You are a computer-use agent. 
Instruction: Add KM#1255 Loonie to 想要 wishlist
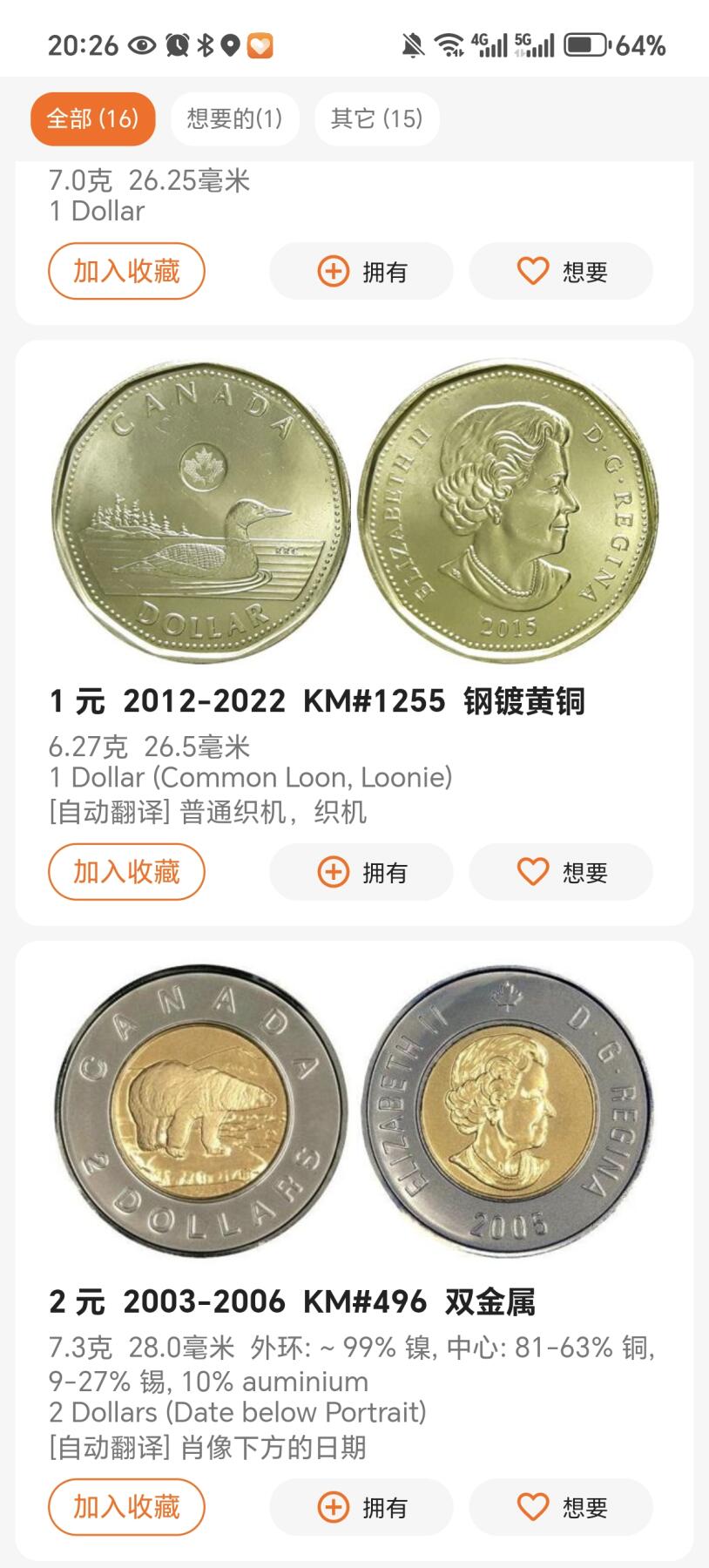pyautogui.click(x=561, y=873)
